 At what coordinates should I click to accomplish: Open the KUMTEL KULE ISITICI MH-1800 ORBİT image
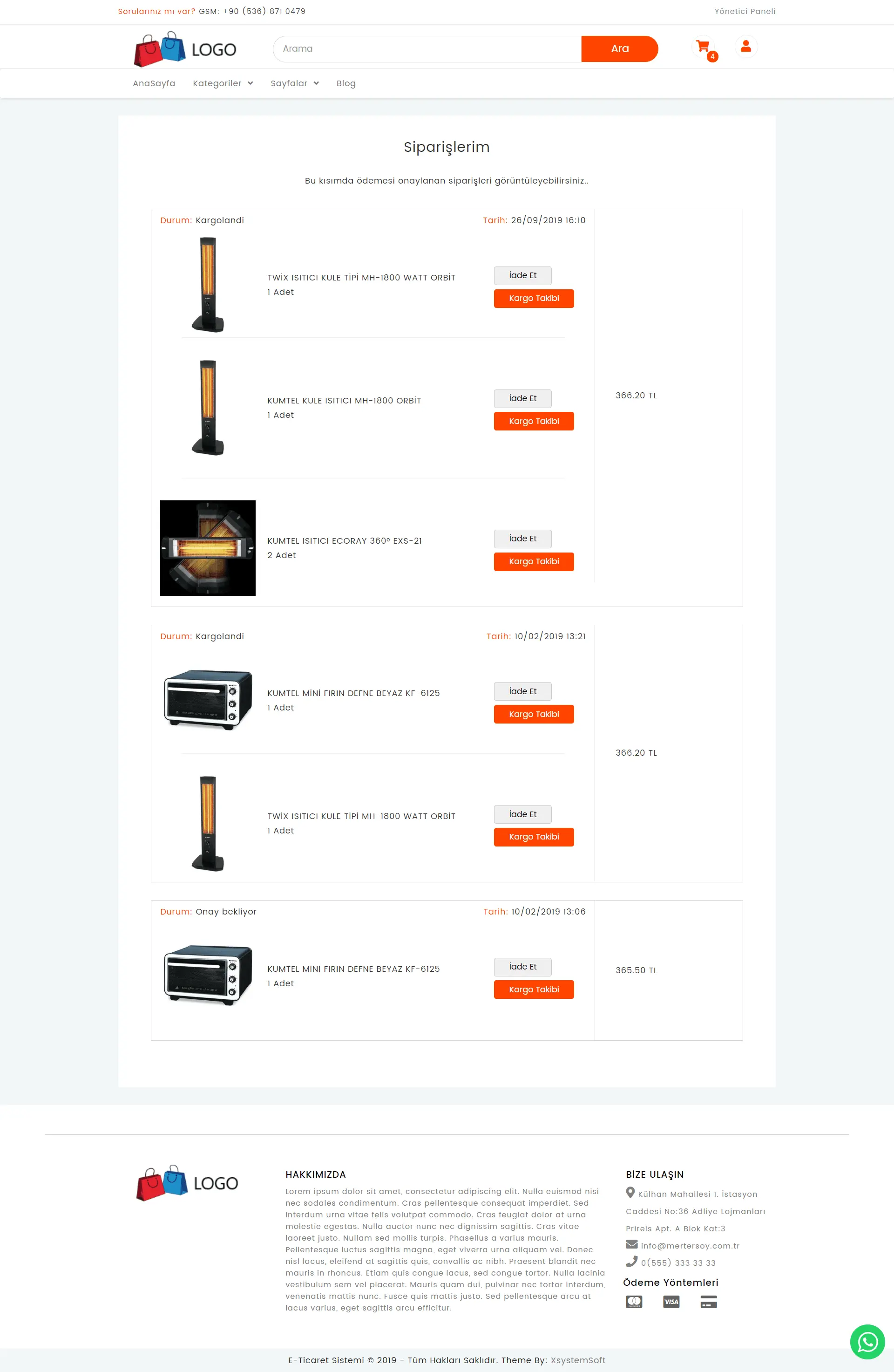coord(208,408)
